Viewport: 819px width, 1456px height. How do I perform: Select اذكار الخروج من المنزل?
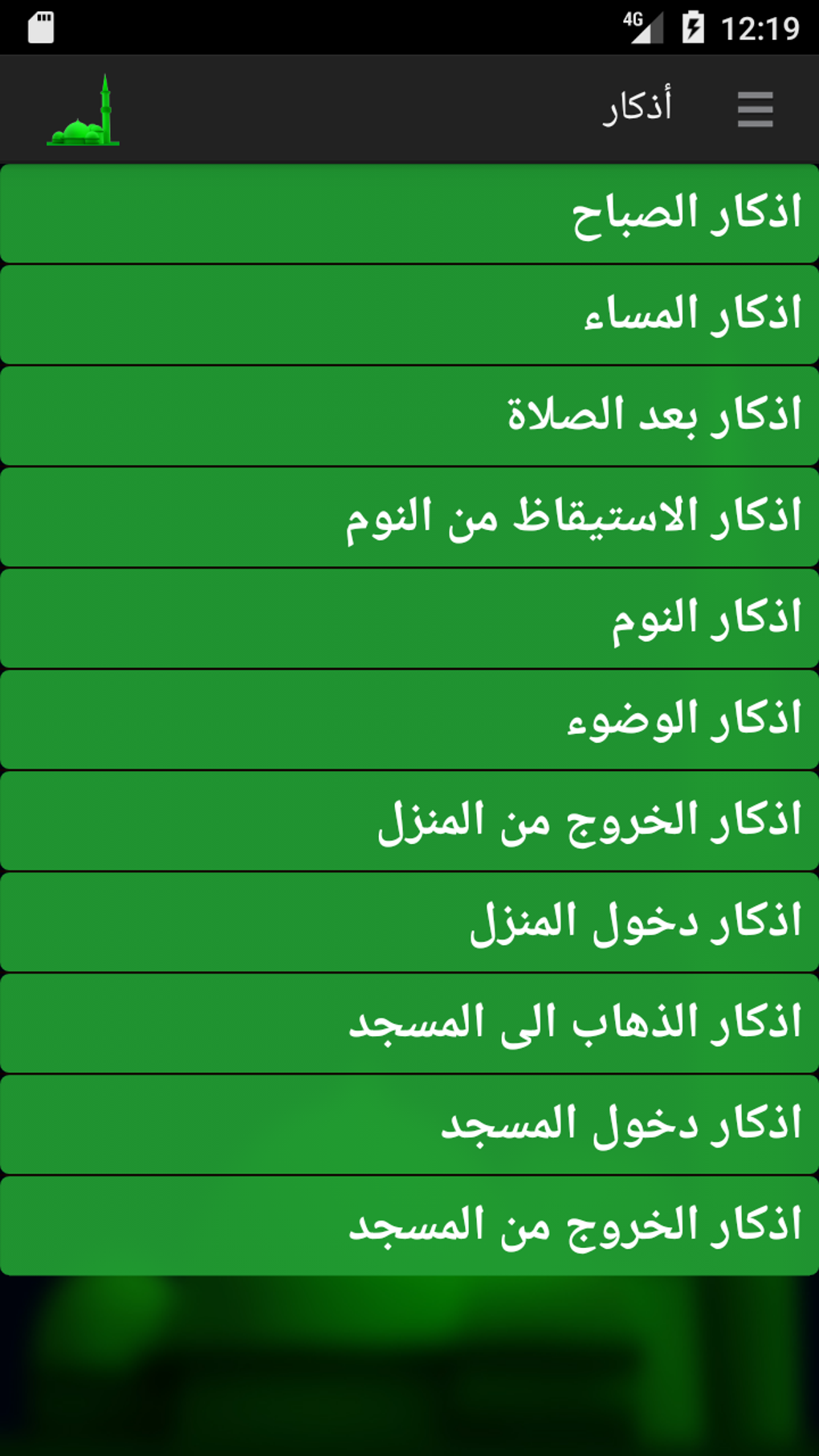tap(409, 821)
